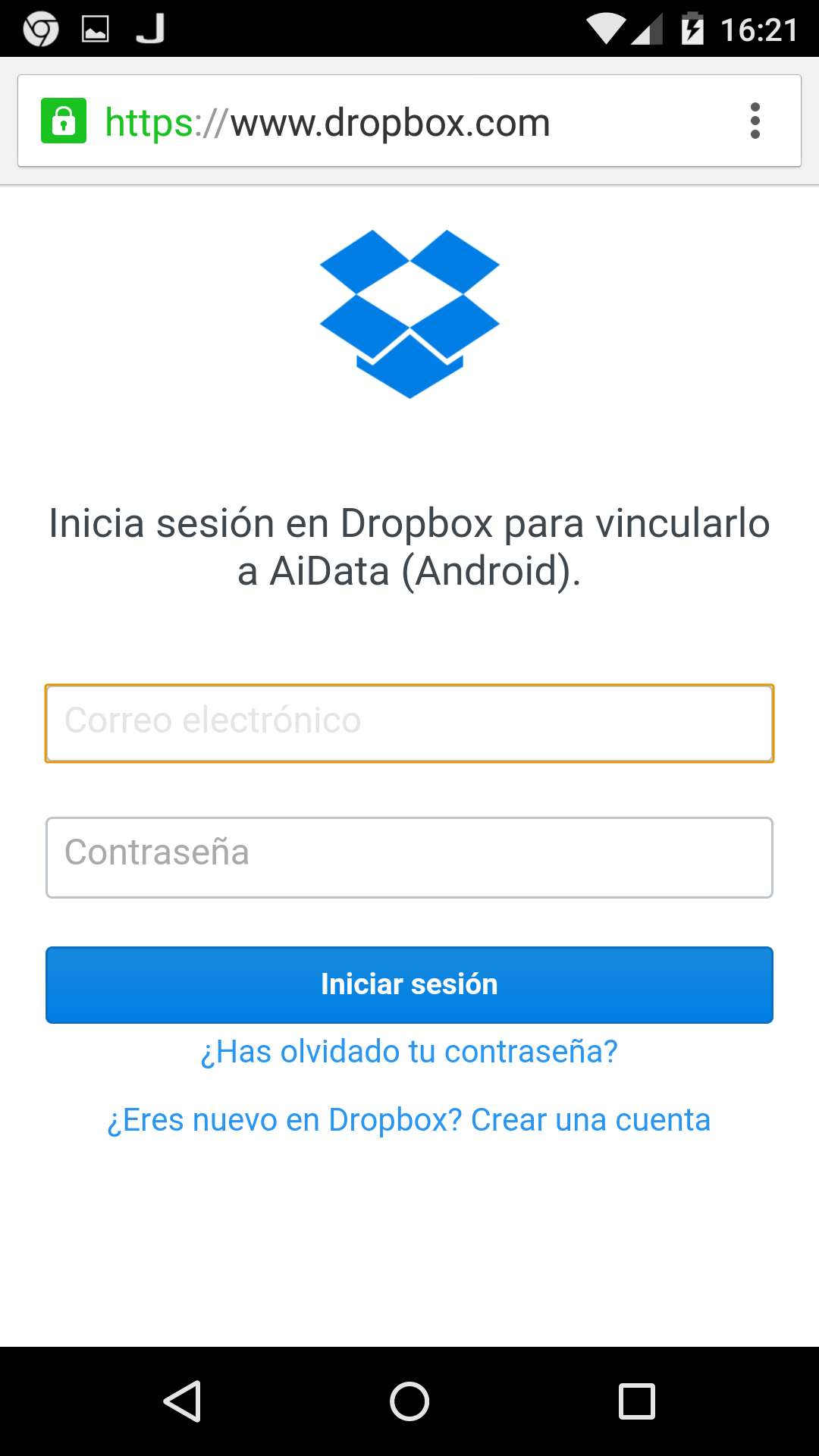Focus the Correo electrónico field
The image size is (819, 1456).
tap(409, 723)
